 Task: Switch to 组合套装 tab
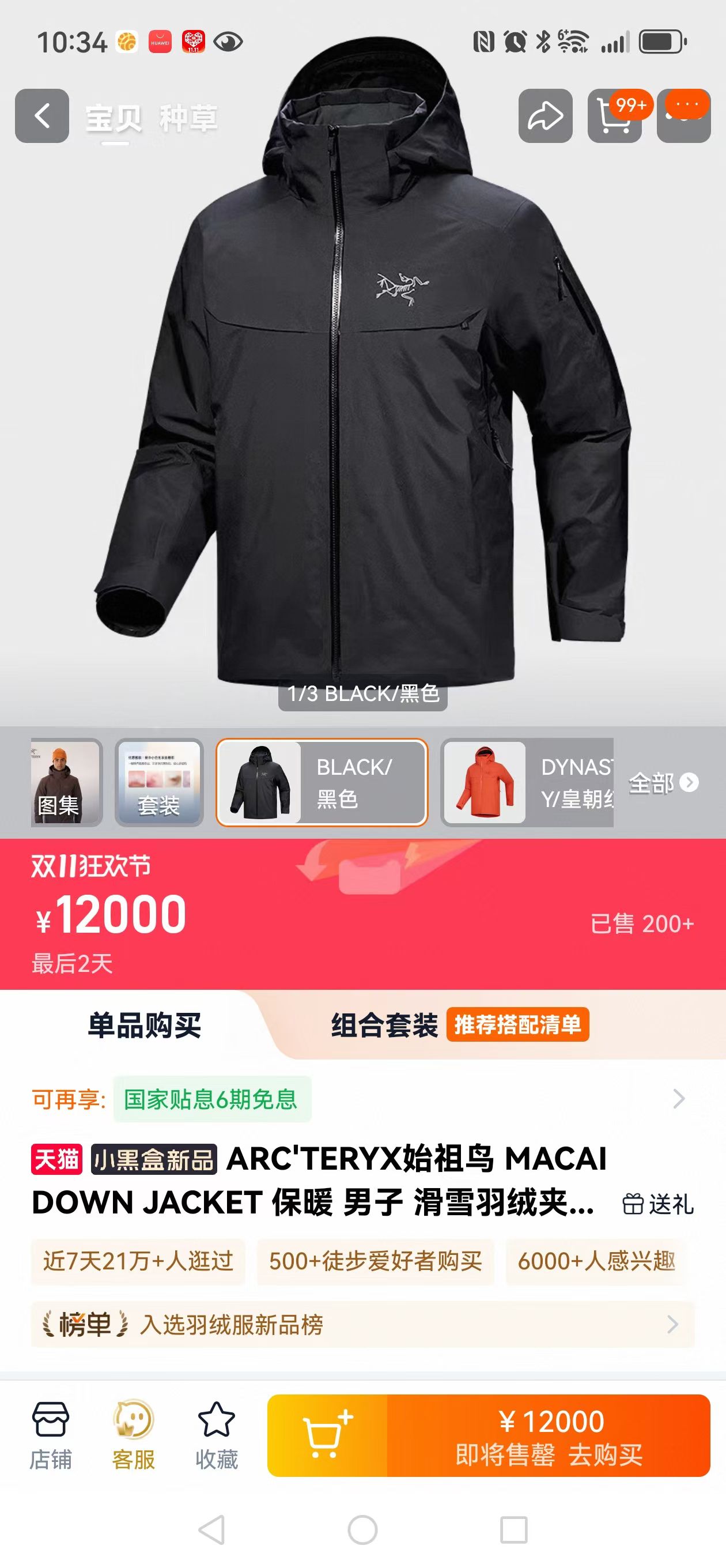tap(384, 1025)
